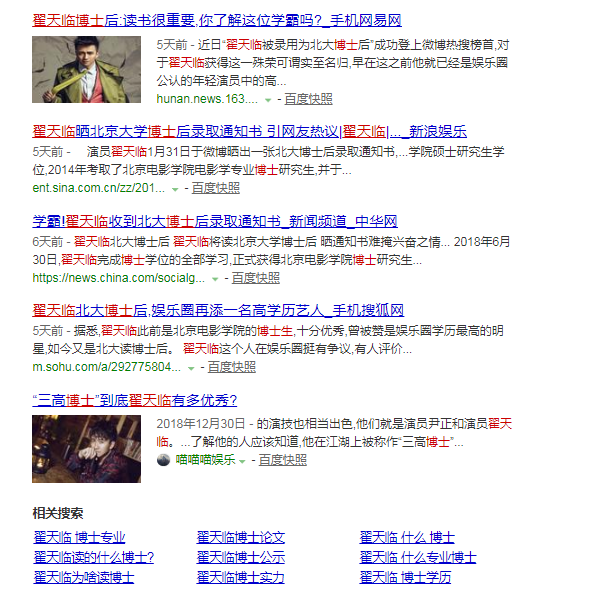The width and height of the screenshot is (614, 601).
Task: Search related term '翟天临 博士专业'
Action: pyautogui.click(x=79, y=538)
